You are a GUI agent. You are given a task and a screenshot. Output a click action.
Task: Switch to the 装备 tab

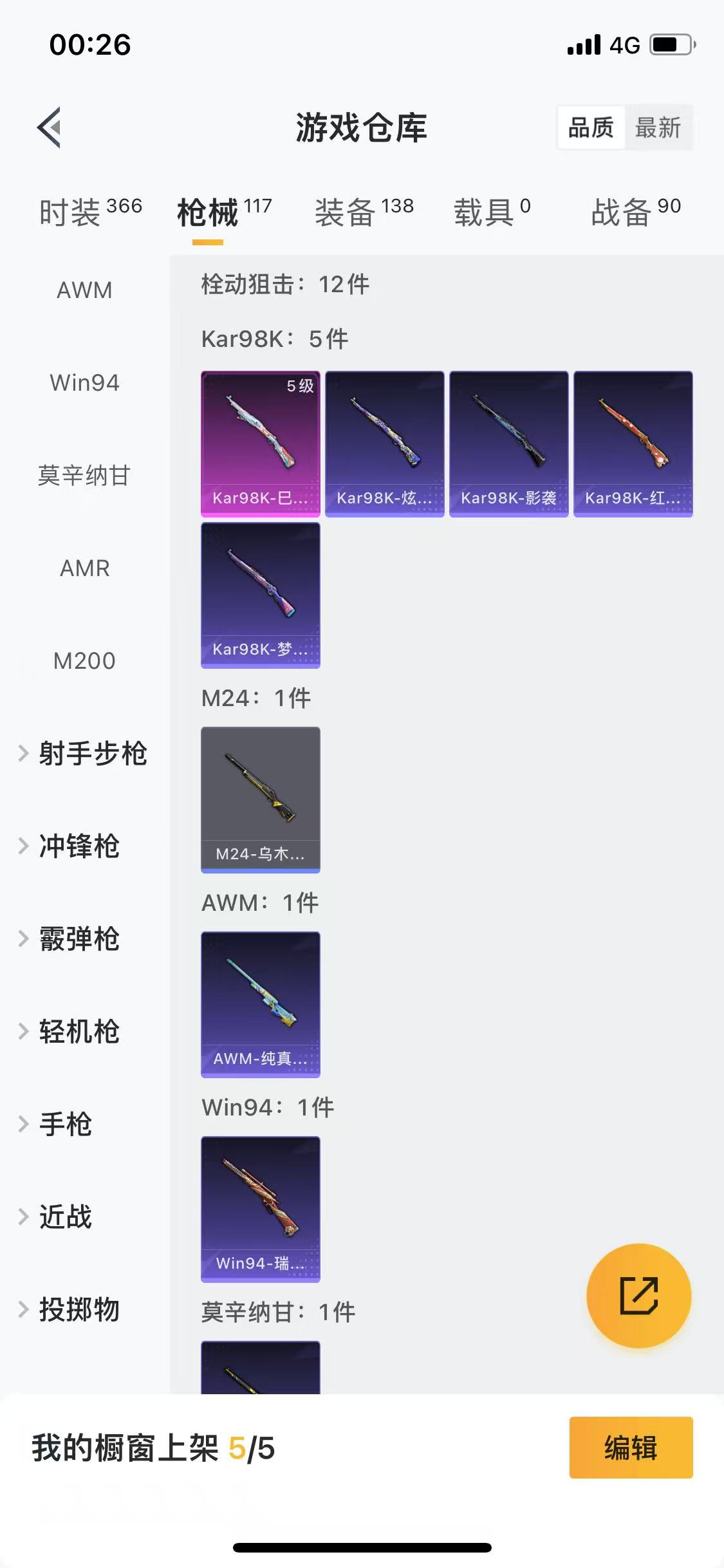364,211
